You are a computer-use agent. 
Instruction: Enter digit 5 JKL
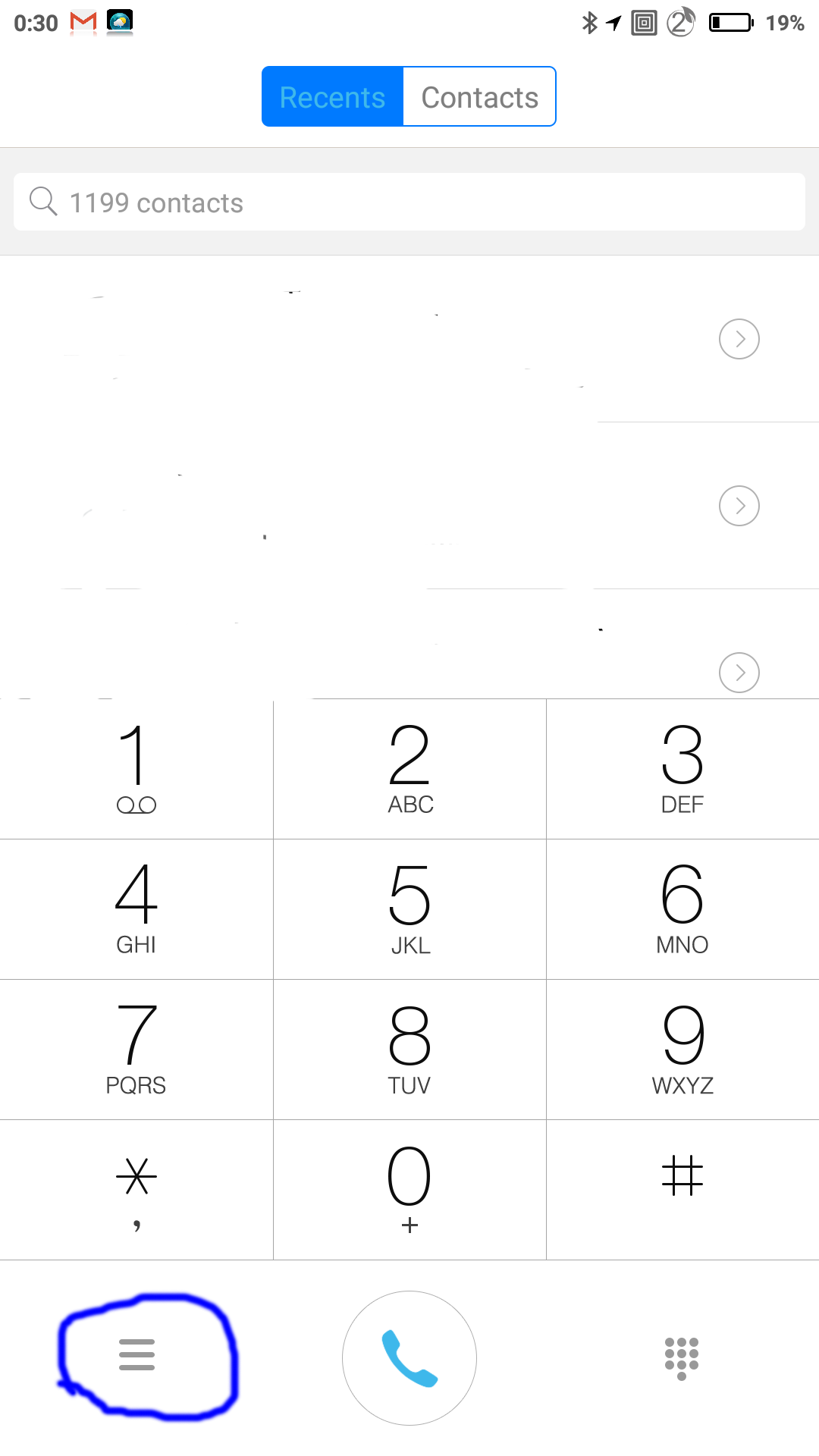409,908
